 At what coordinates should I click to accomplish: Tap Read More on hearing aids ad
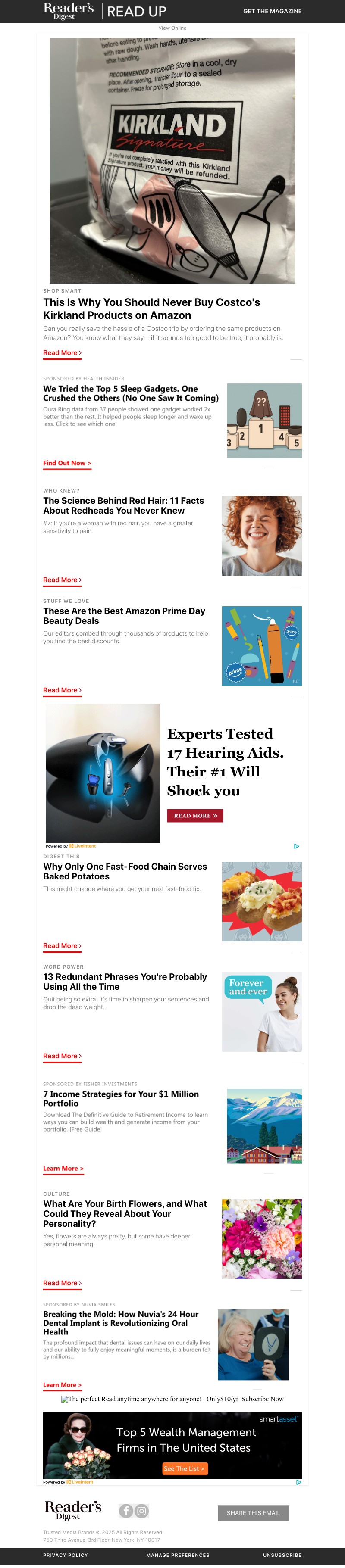point(195,816)
